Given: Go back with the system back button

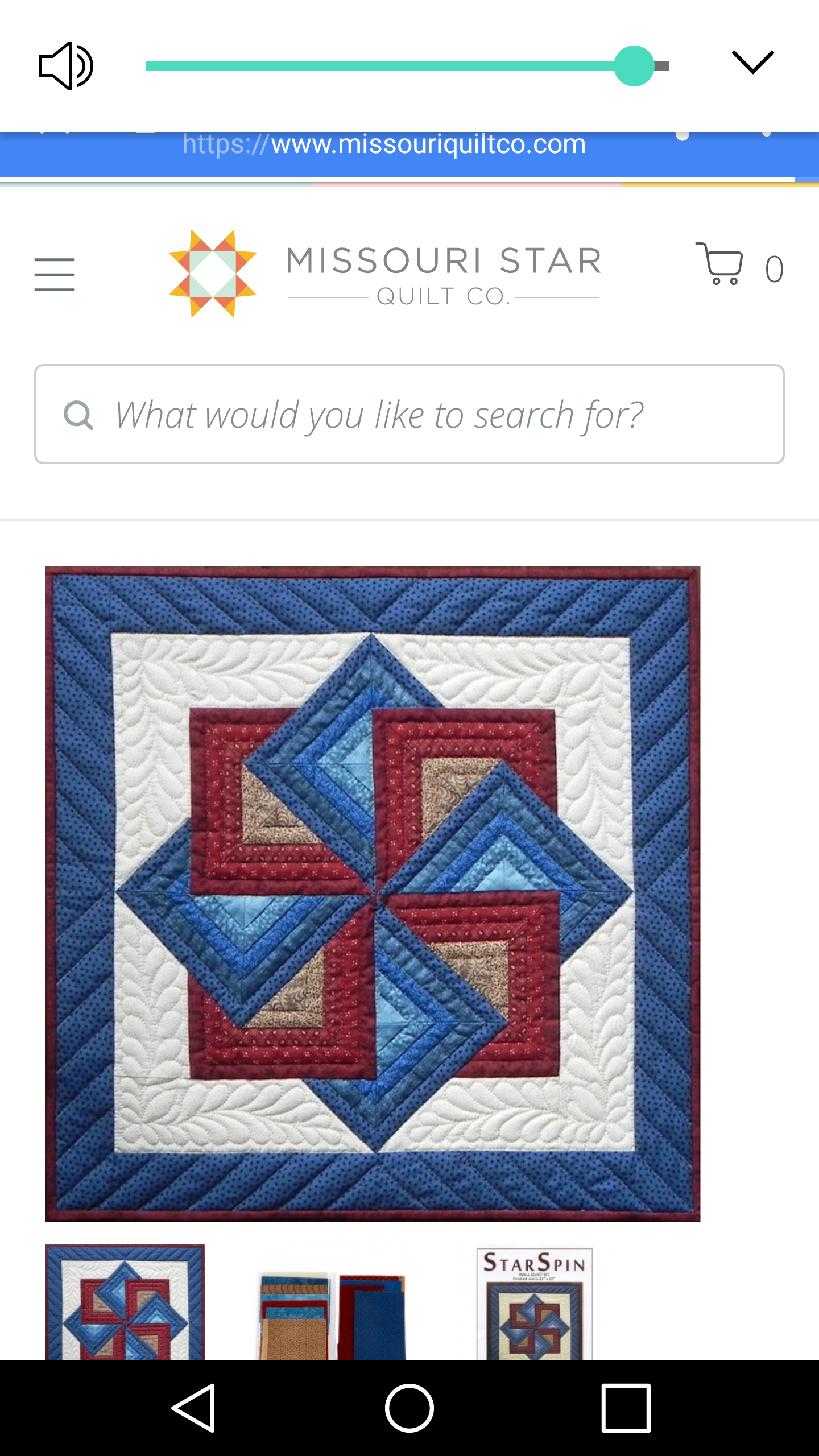Looking at the screenshot, I should (193, 1408).
